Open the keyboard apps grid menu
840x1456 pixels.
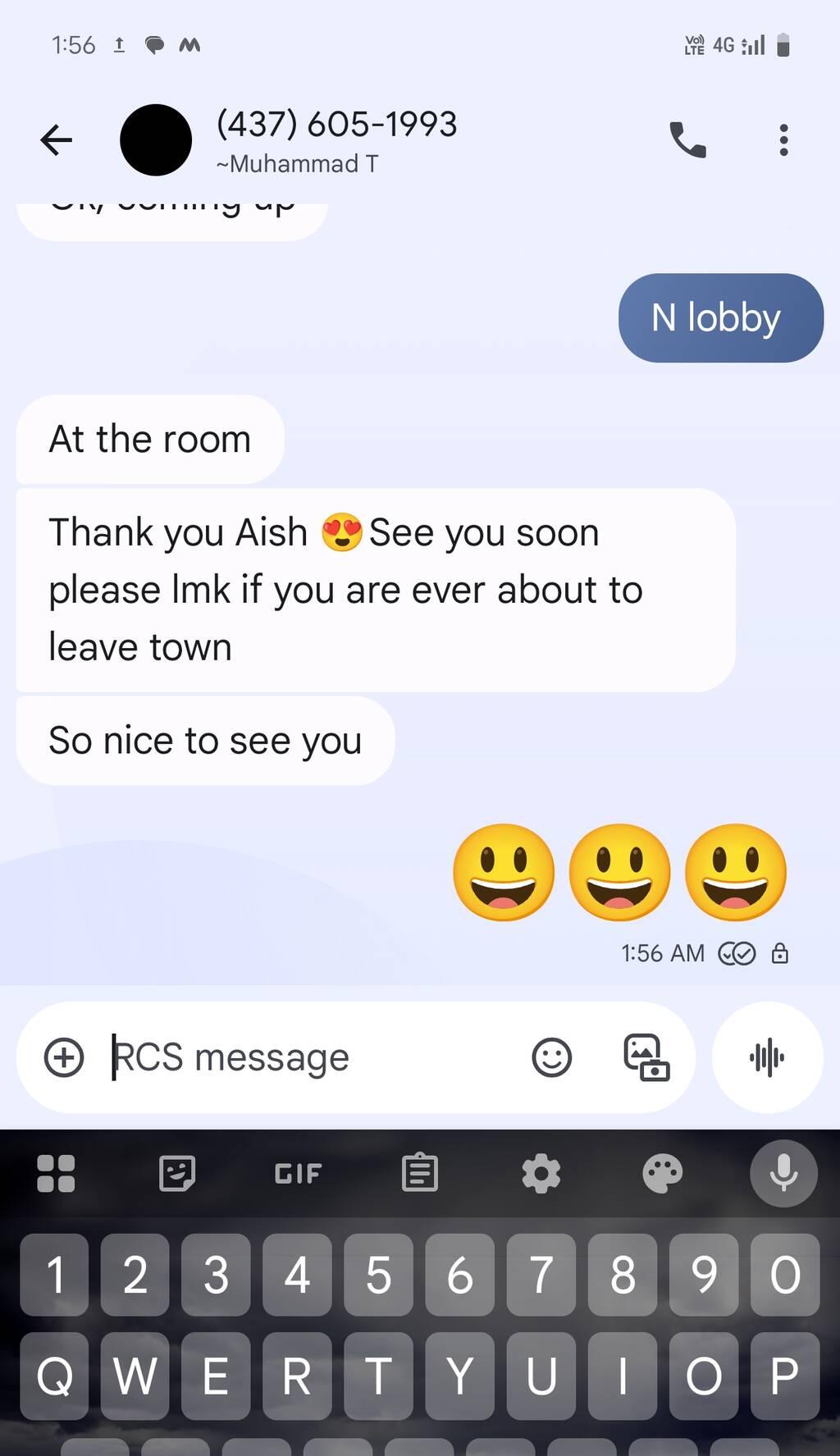click(56, 1173)
